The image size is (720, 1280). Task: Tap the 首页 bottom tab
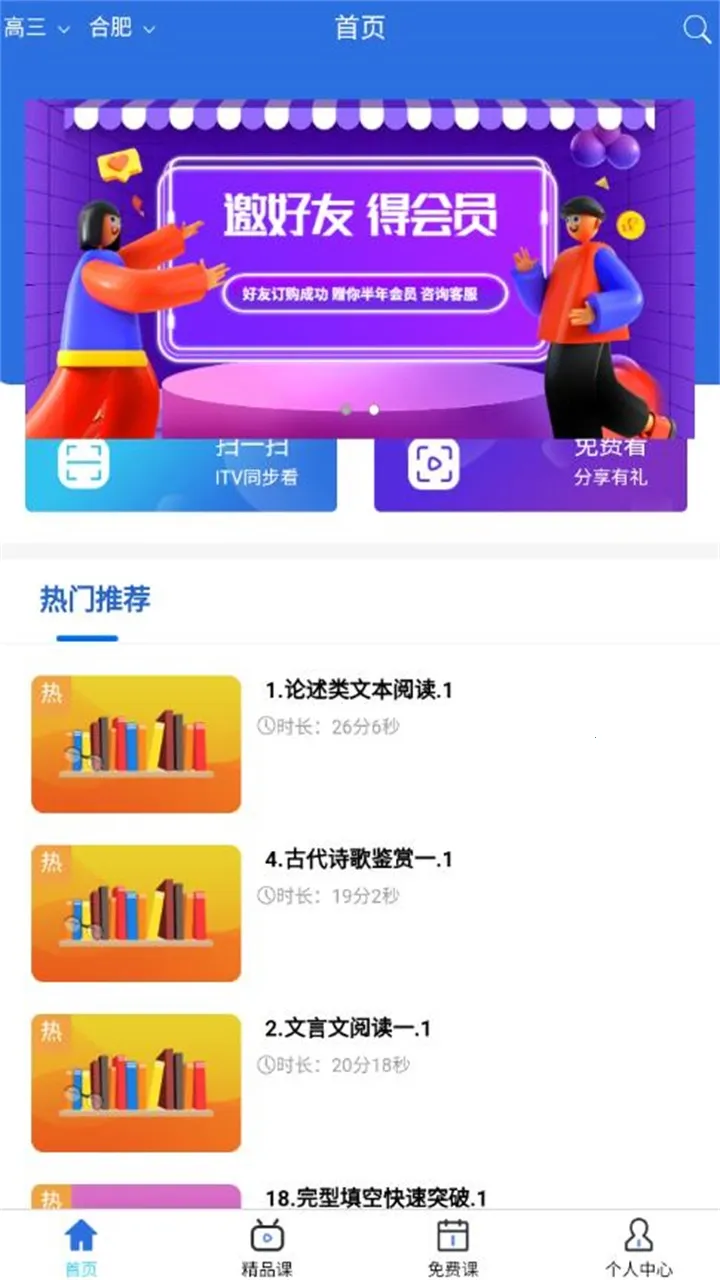(x=81, y=1247)
